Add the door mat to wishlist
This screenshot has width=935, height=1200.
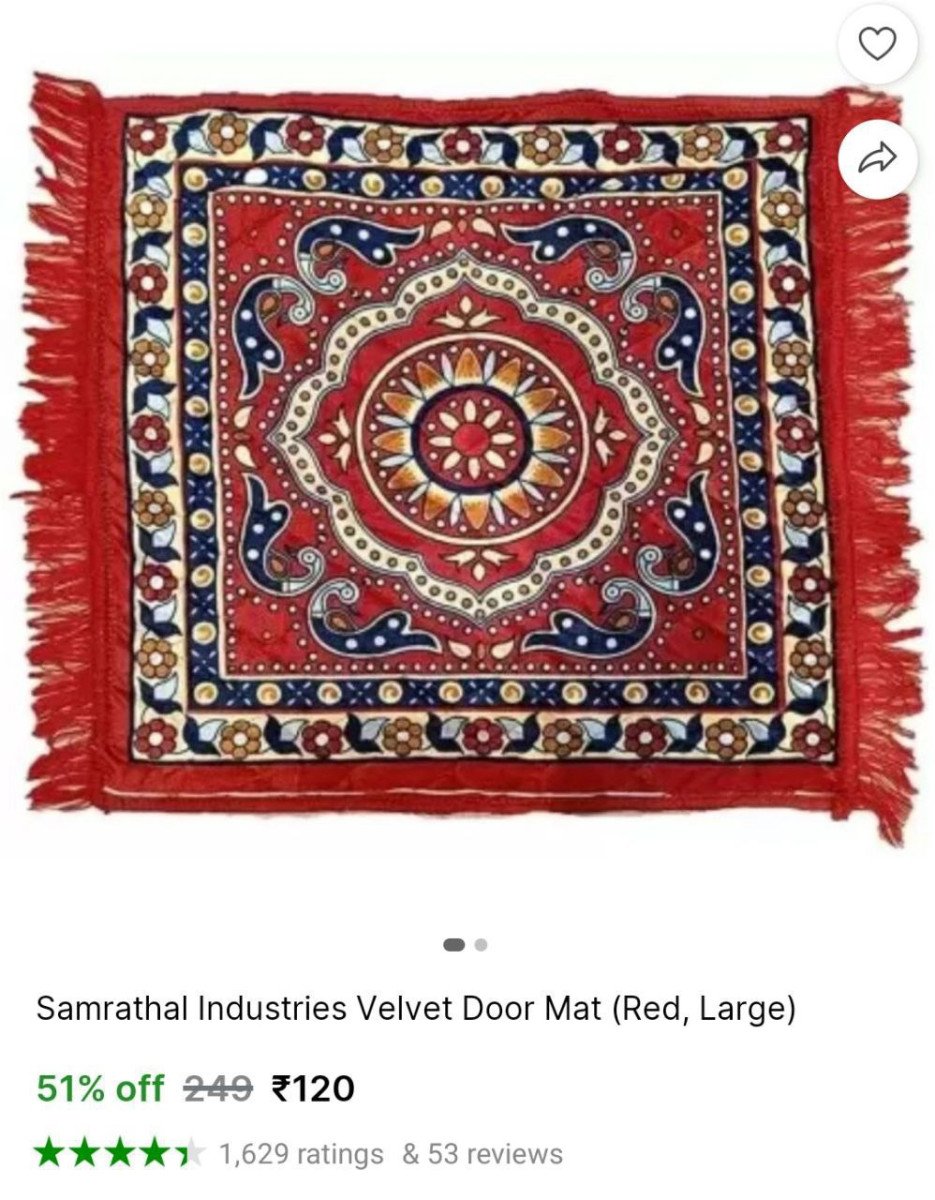pos(877,45)
